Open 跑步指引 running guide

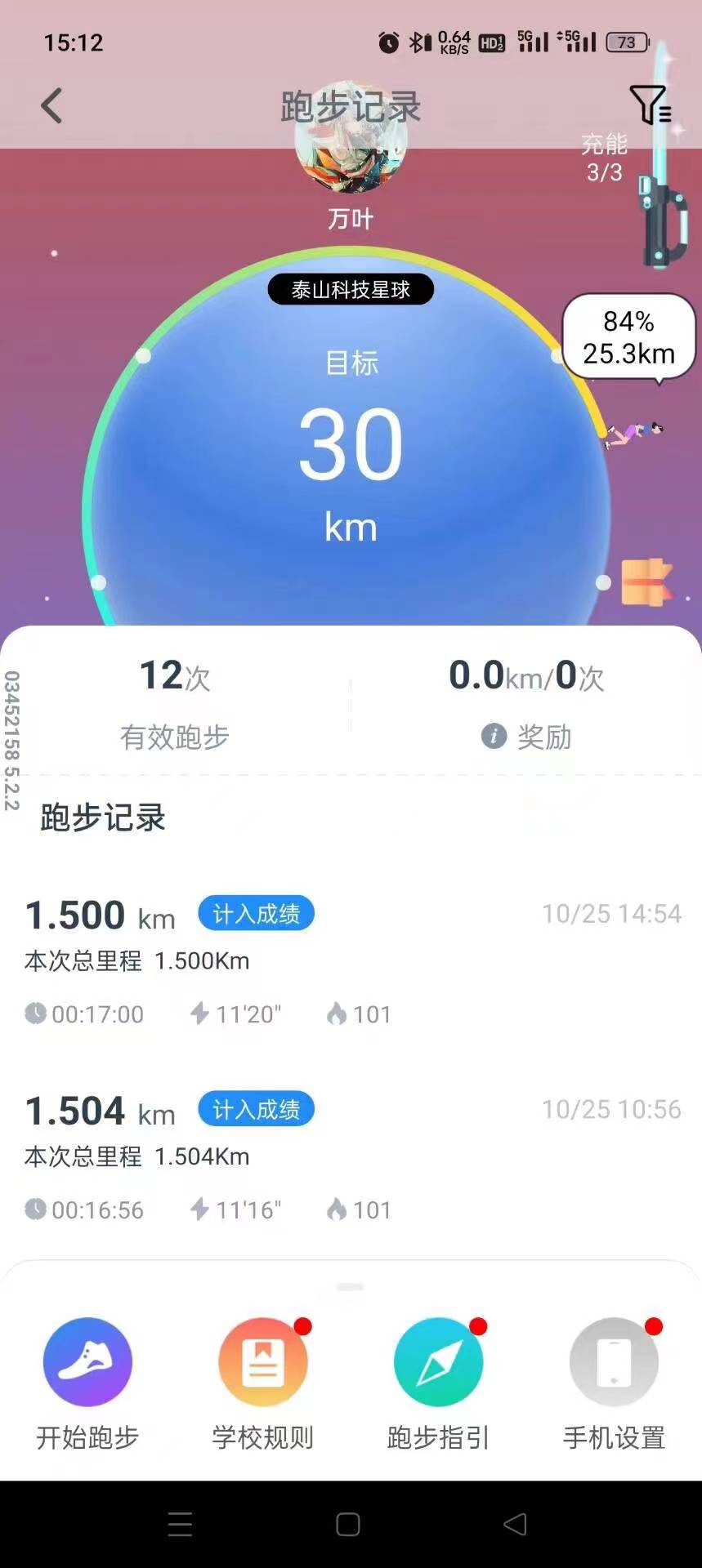(x=438, y=1382)
